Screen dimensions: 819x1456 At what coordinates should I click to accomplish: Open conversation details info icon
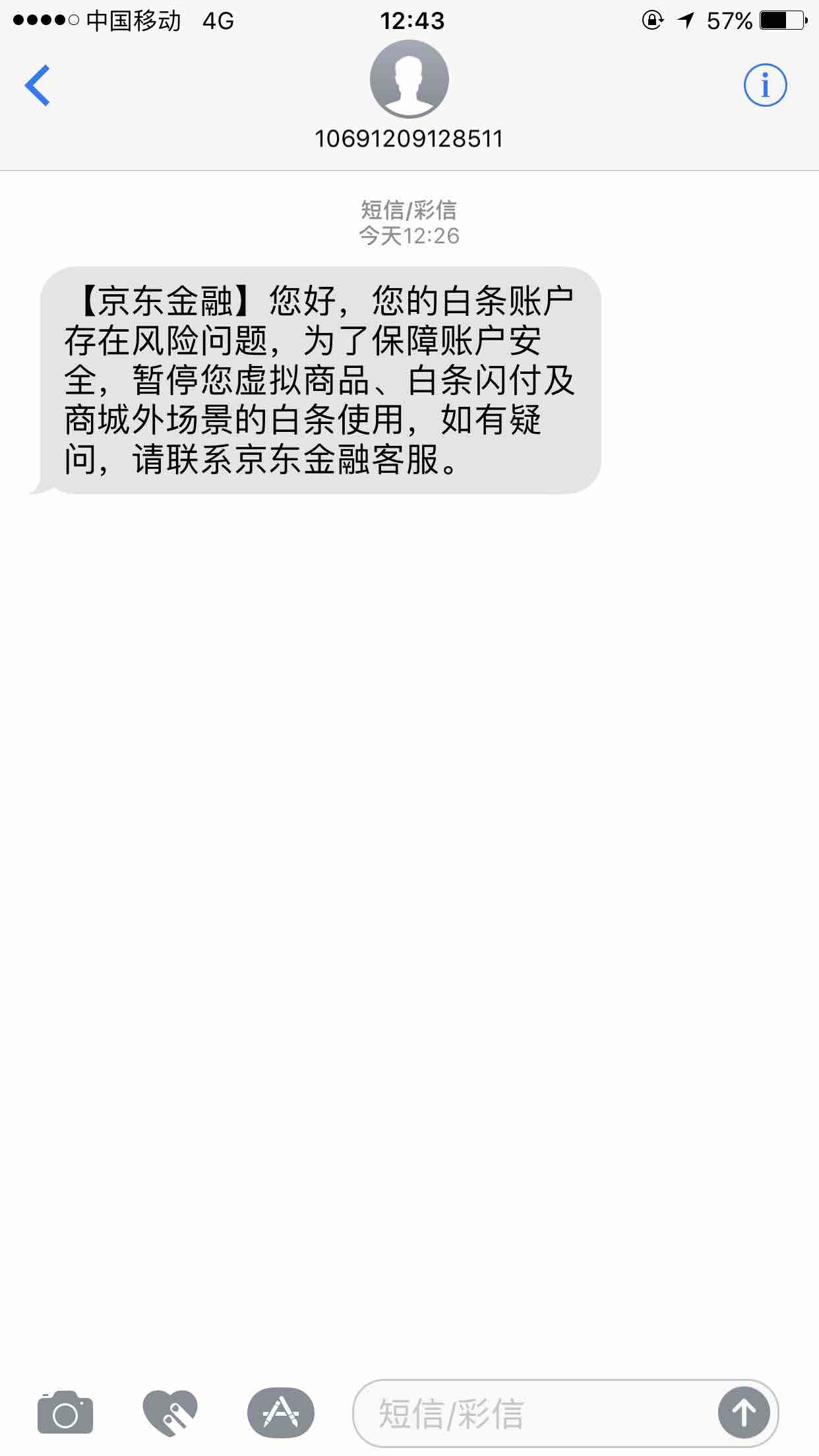(765, 85)
